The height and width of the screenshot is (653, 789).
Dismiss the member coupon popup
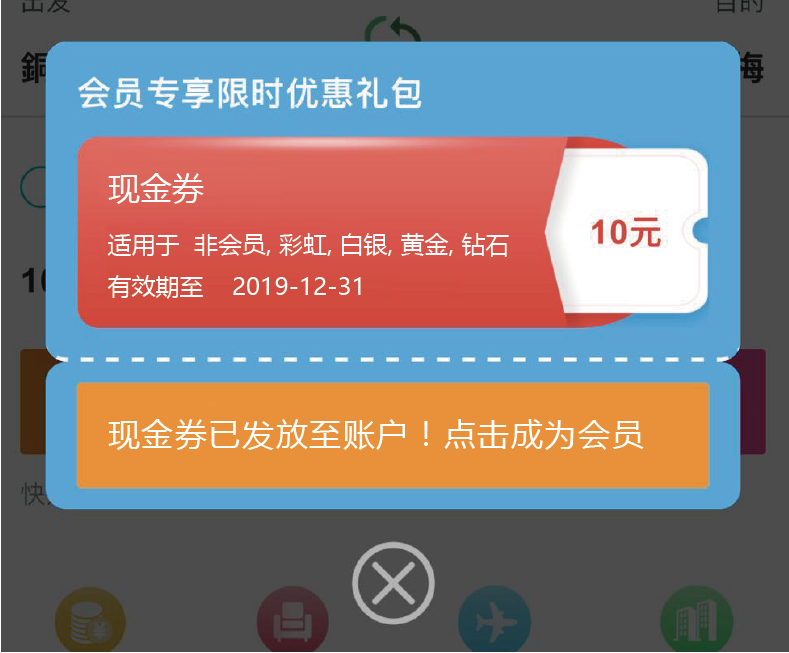coord(393,583)
